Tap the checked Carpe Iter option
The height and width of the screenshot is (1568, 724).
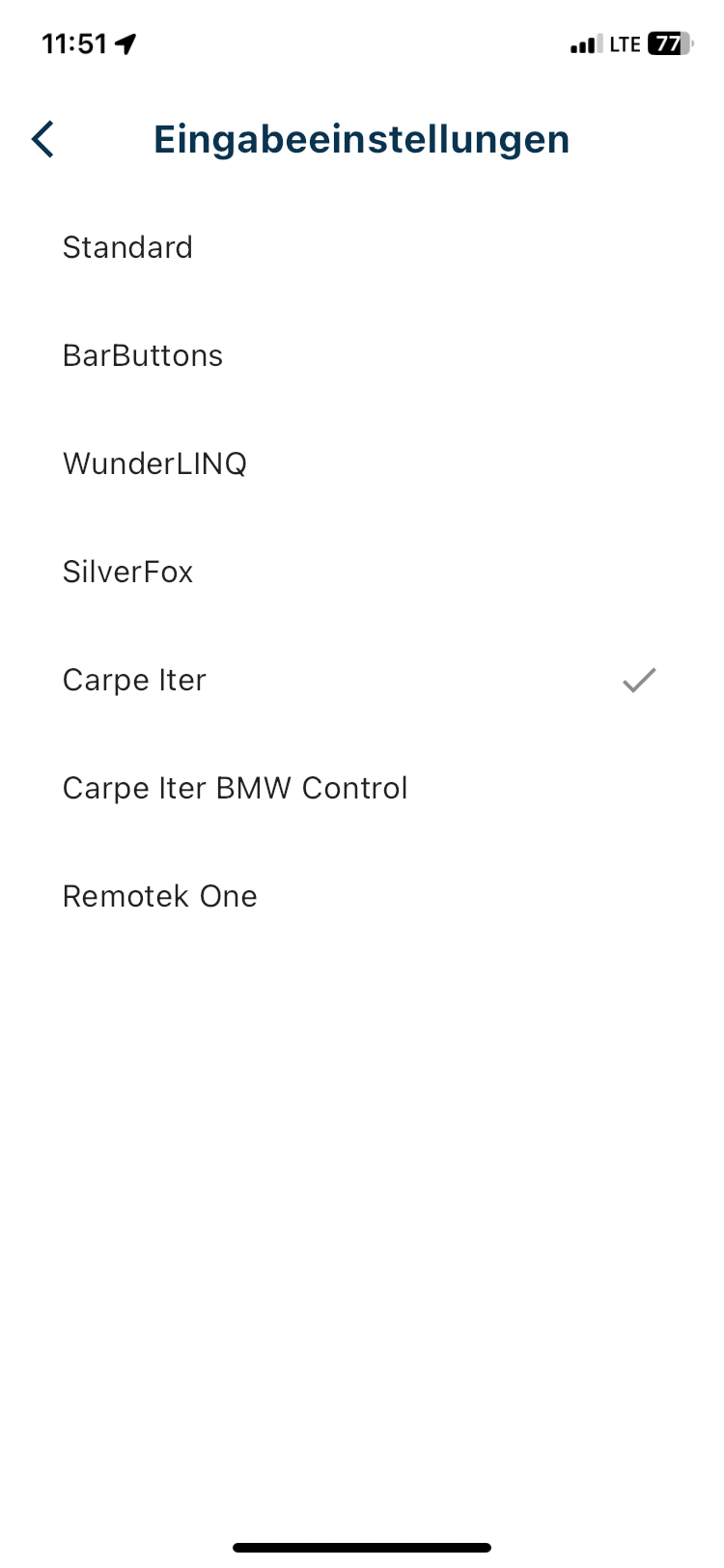362,680
